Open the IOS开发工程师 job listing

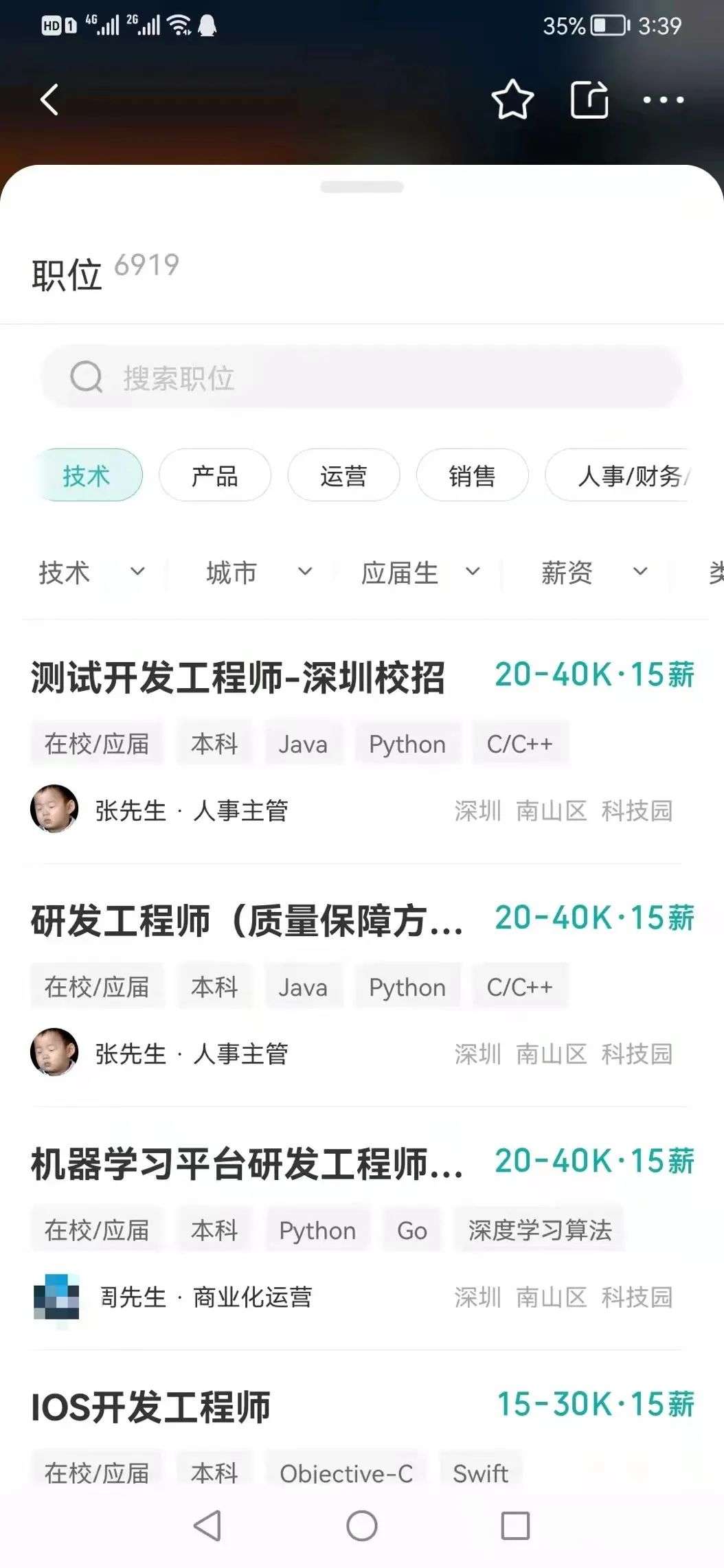pos(151,1407)
